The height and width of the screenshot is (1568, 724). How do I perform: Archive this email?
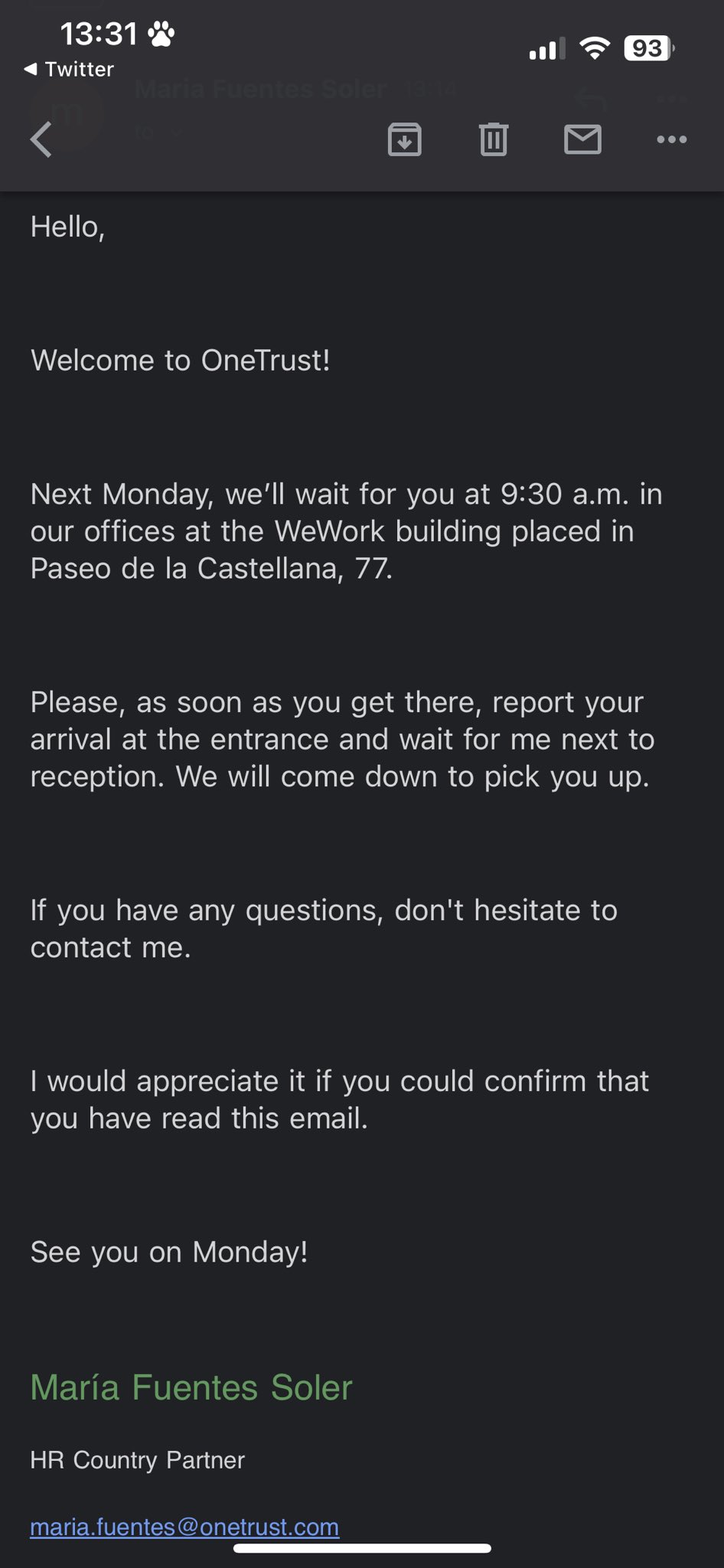[x=404, y=139]
